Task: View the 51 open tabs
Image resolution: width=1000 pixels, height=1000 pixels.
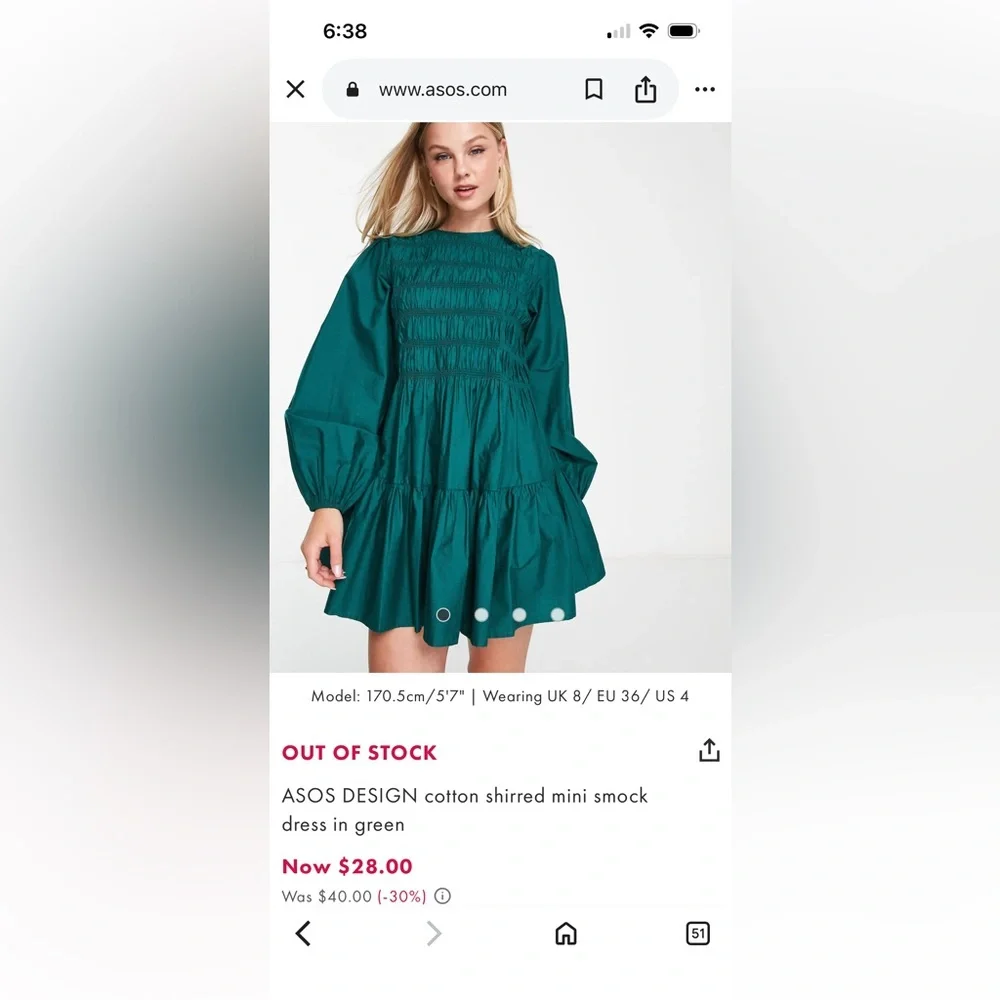Action: pyautogui.click(x=698, y=934)
